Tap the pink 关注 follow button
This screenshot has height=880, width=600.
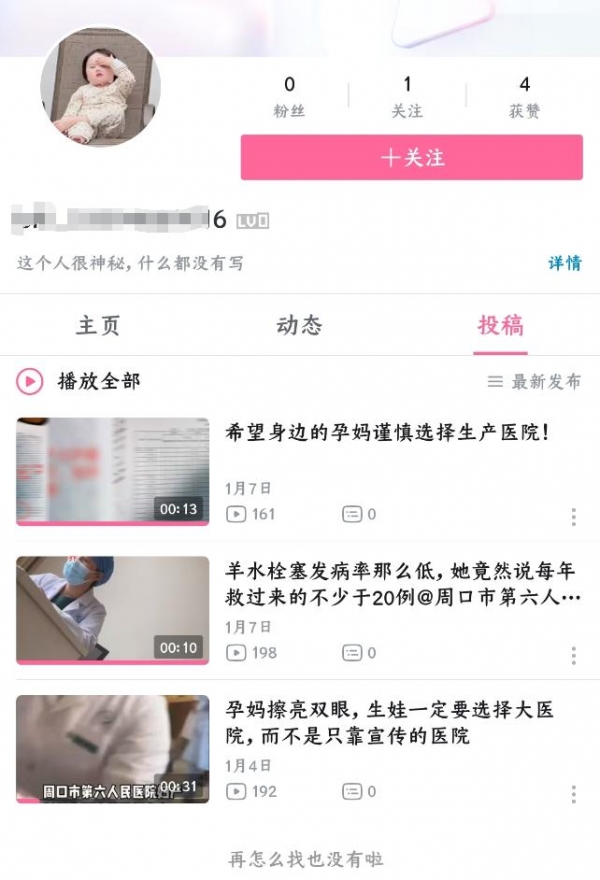(x=411, y=158)
